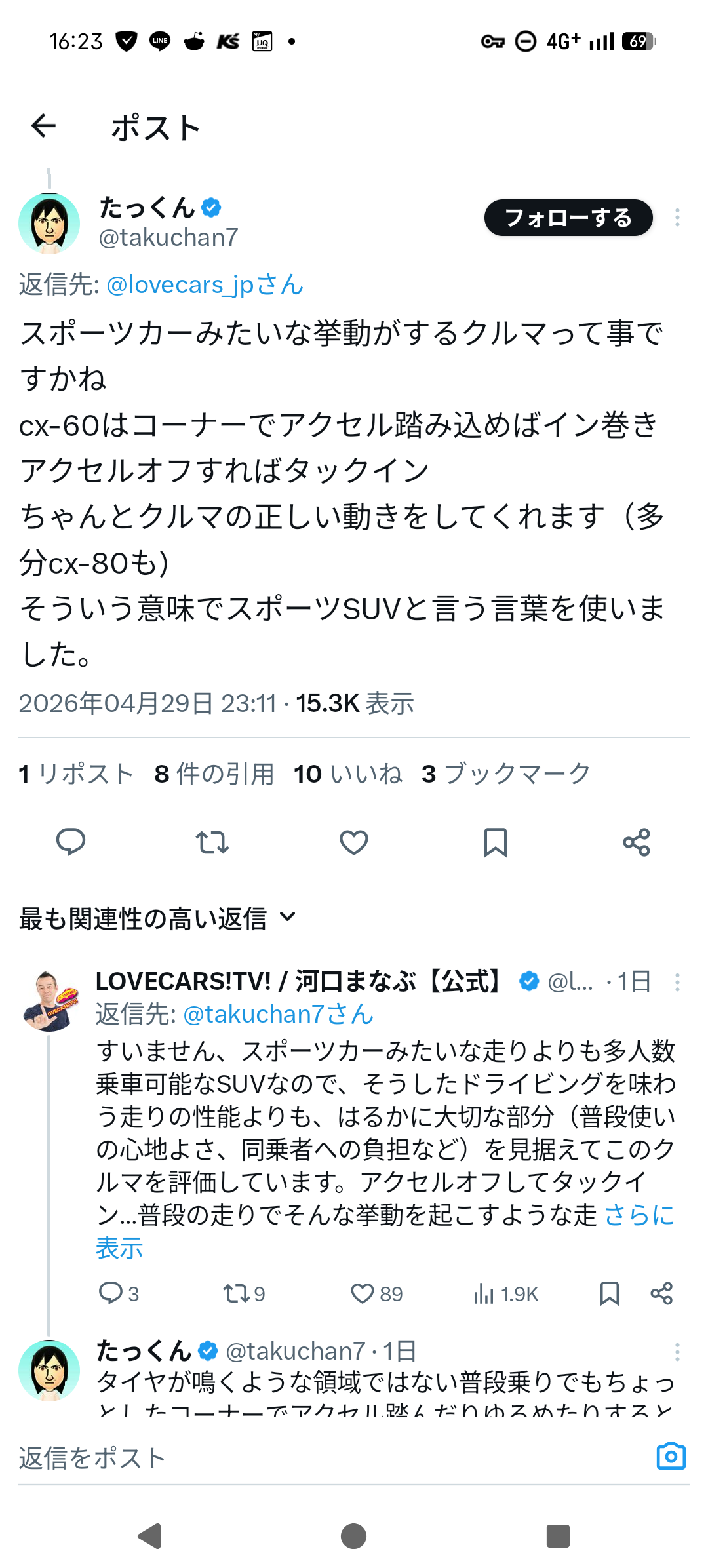This screenshot has width=708, height=1568.
Task: Open LOVECARS!TV reply overflow menu
Action: pos(677,982)
